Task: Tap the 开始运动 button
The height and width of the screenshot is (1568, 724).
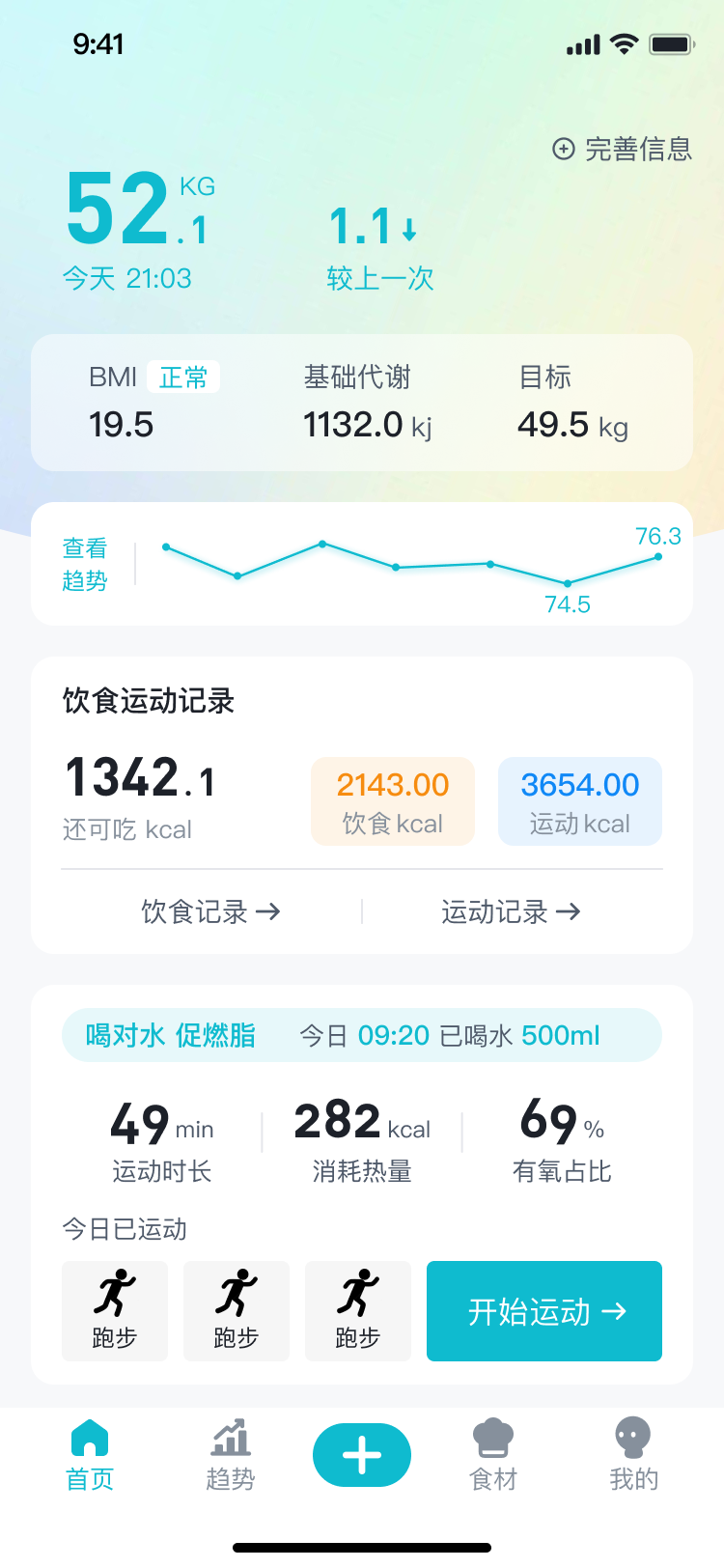Action: (544, 1311)
